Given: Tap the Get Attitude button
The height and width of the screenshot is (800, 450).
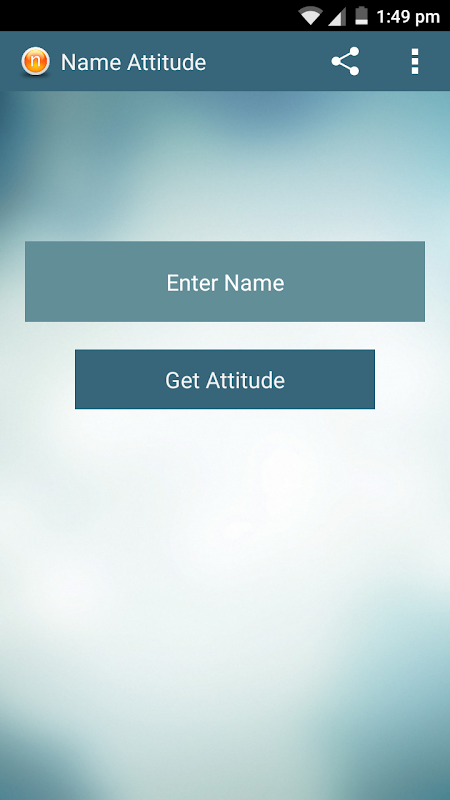Looking at the screenshot, I should point(225,379).
